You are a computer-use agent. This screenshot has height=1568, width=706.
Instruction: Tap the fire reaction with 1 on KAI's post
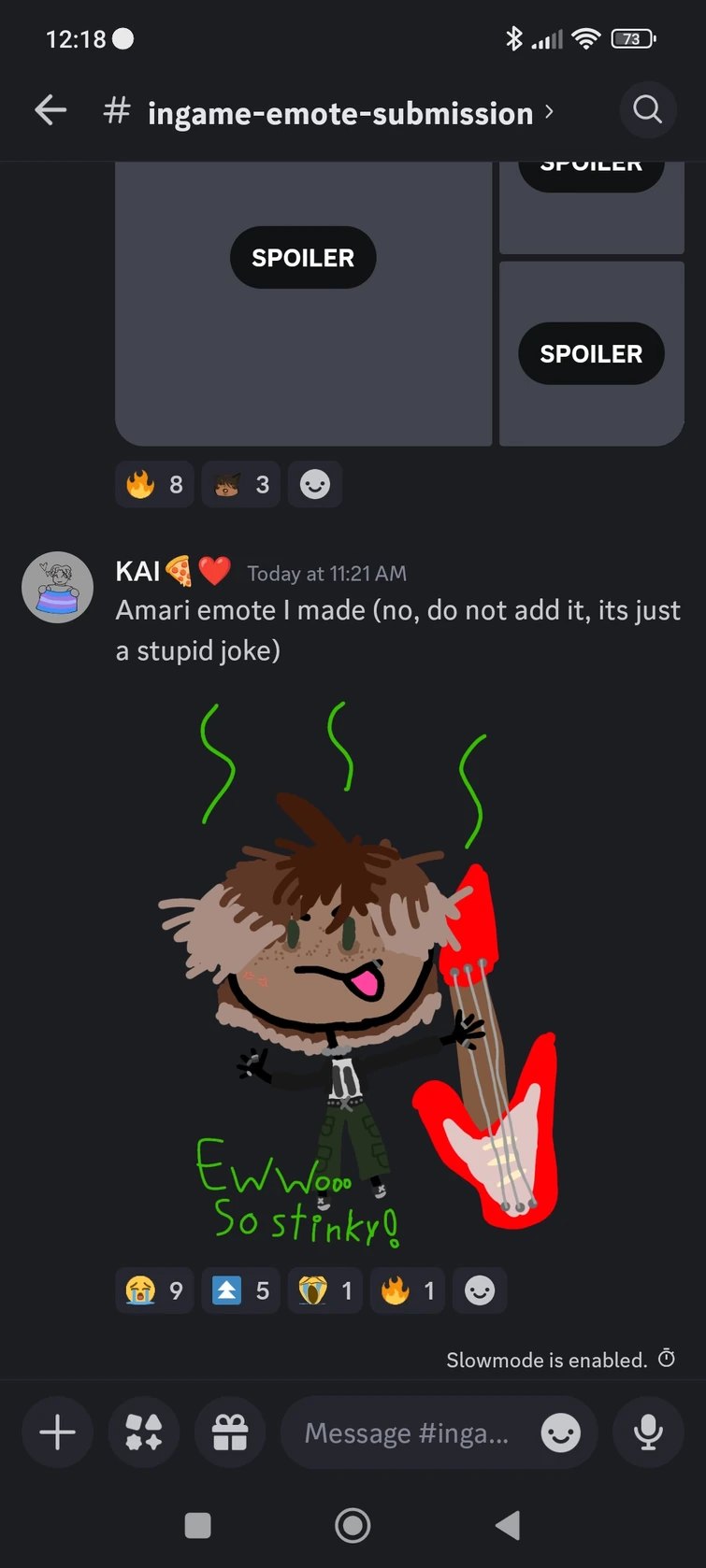(409, 1290)
